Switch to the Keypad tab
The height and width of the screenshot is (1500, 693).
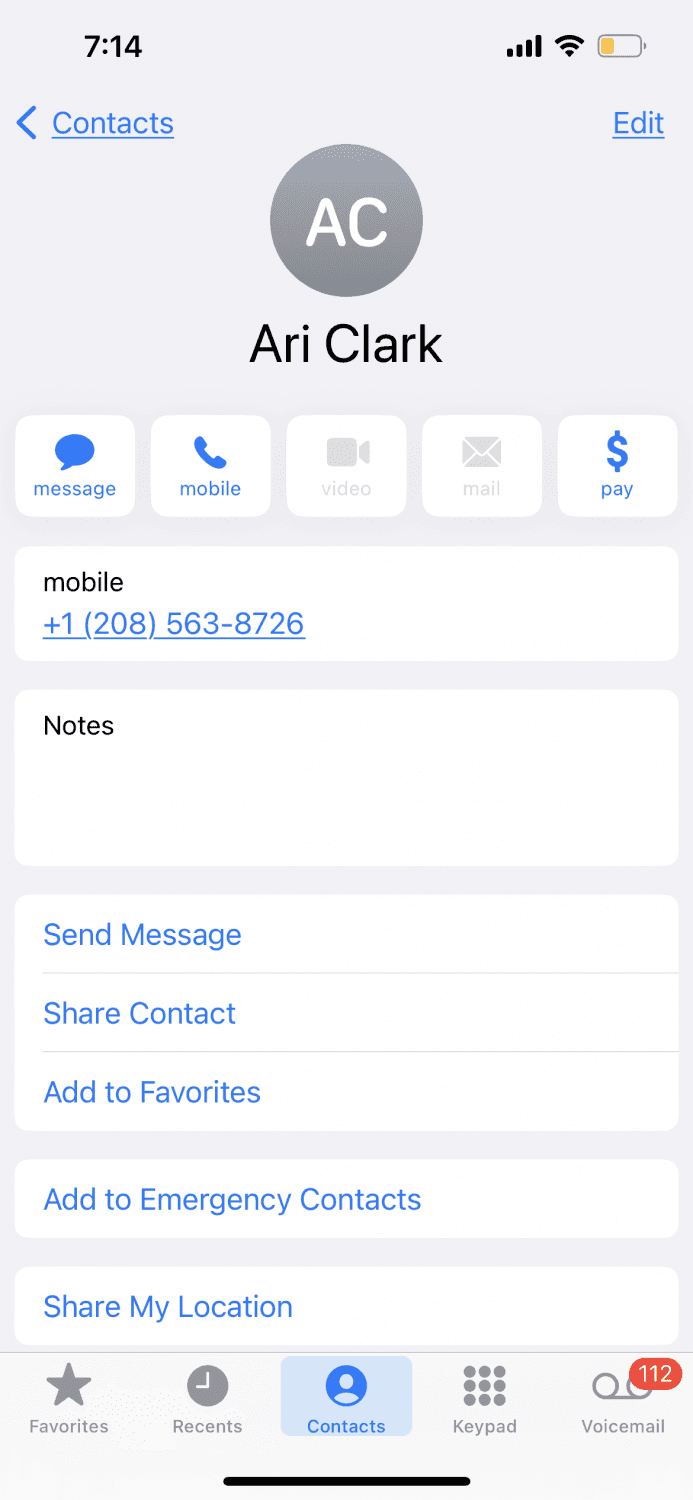point(484,1398)
